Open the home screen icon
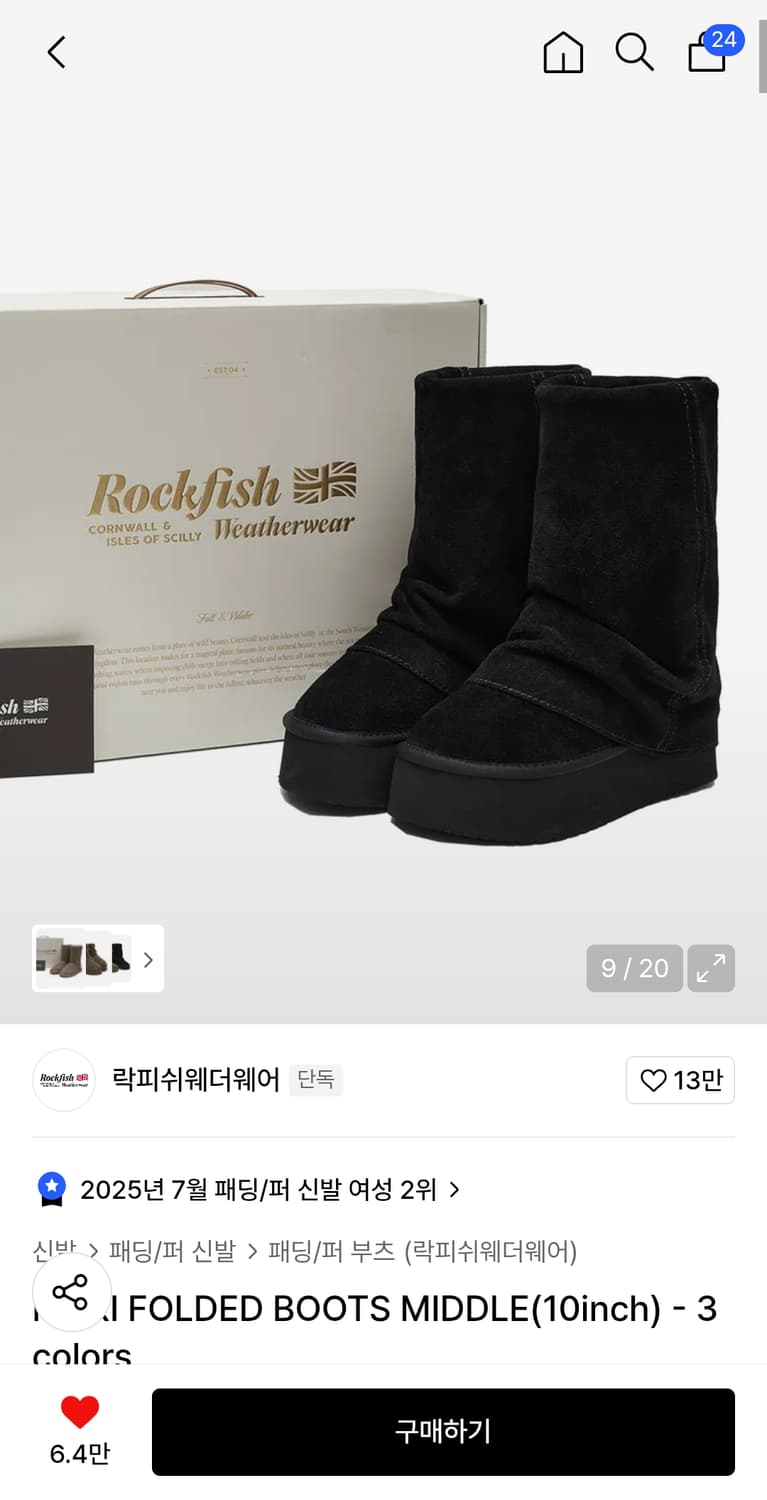The width and height of the screenshot is (767, 1500). point(563,53)
